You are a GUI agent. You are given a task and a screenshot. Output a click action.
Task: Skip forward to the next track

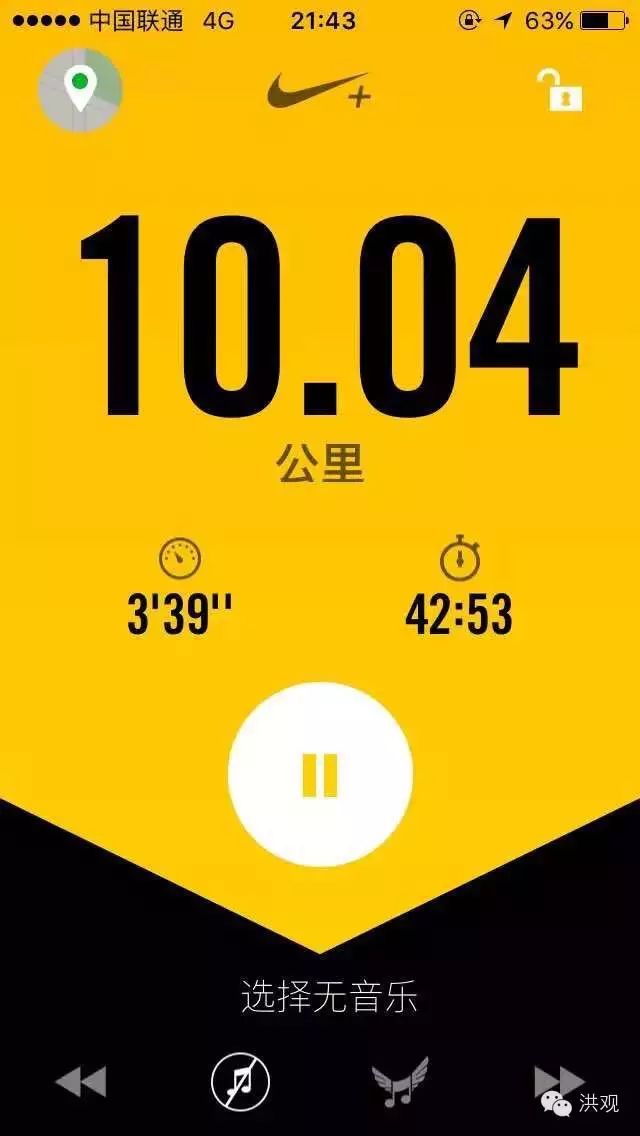click(557, 1080)
